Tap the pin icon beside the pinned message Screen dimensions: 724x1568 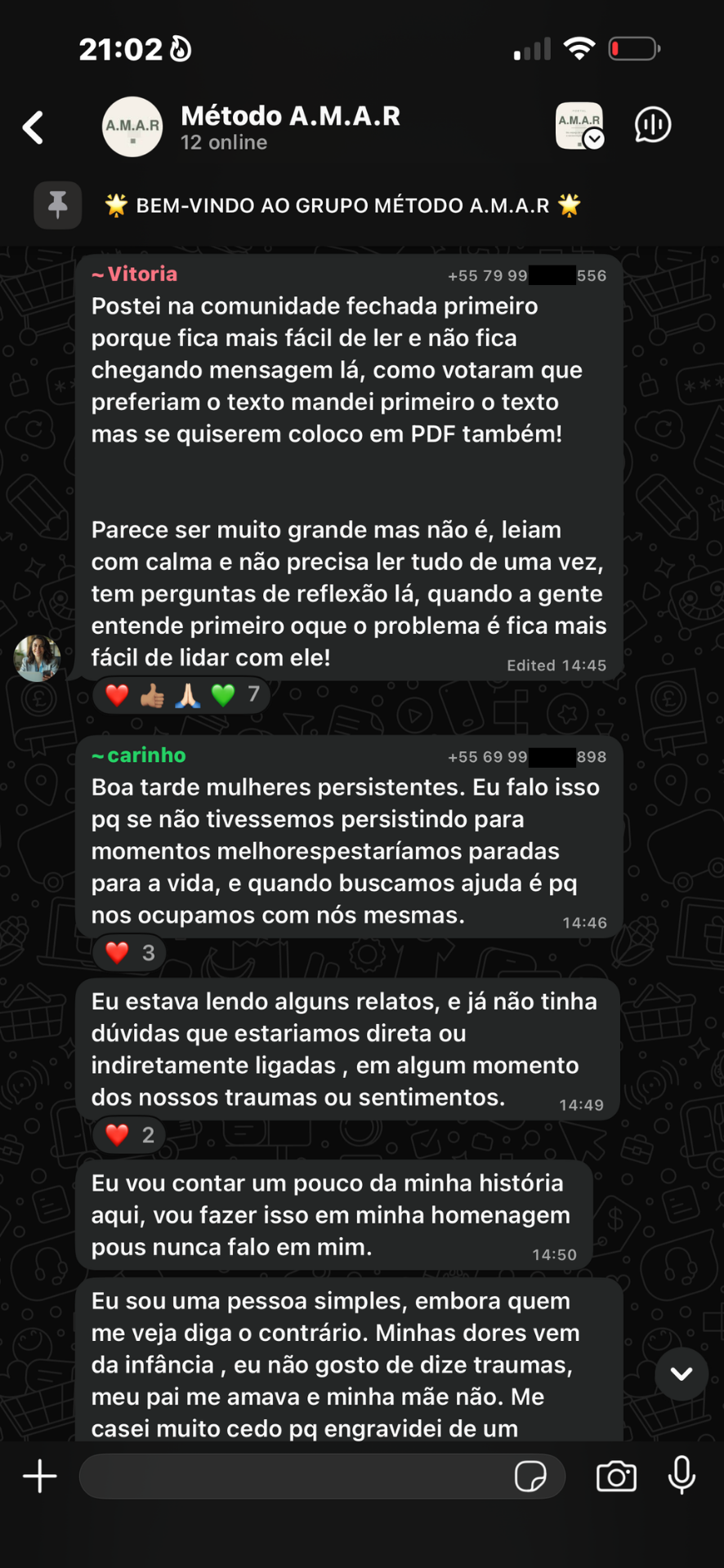pos(57,205)
